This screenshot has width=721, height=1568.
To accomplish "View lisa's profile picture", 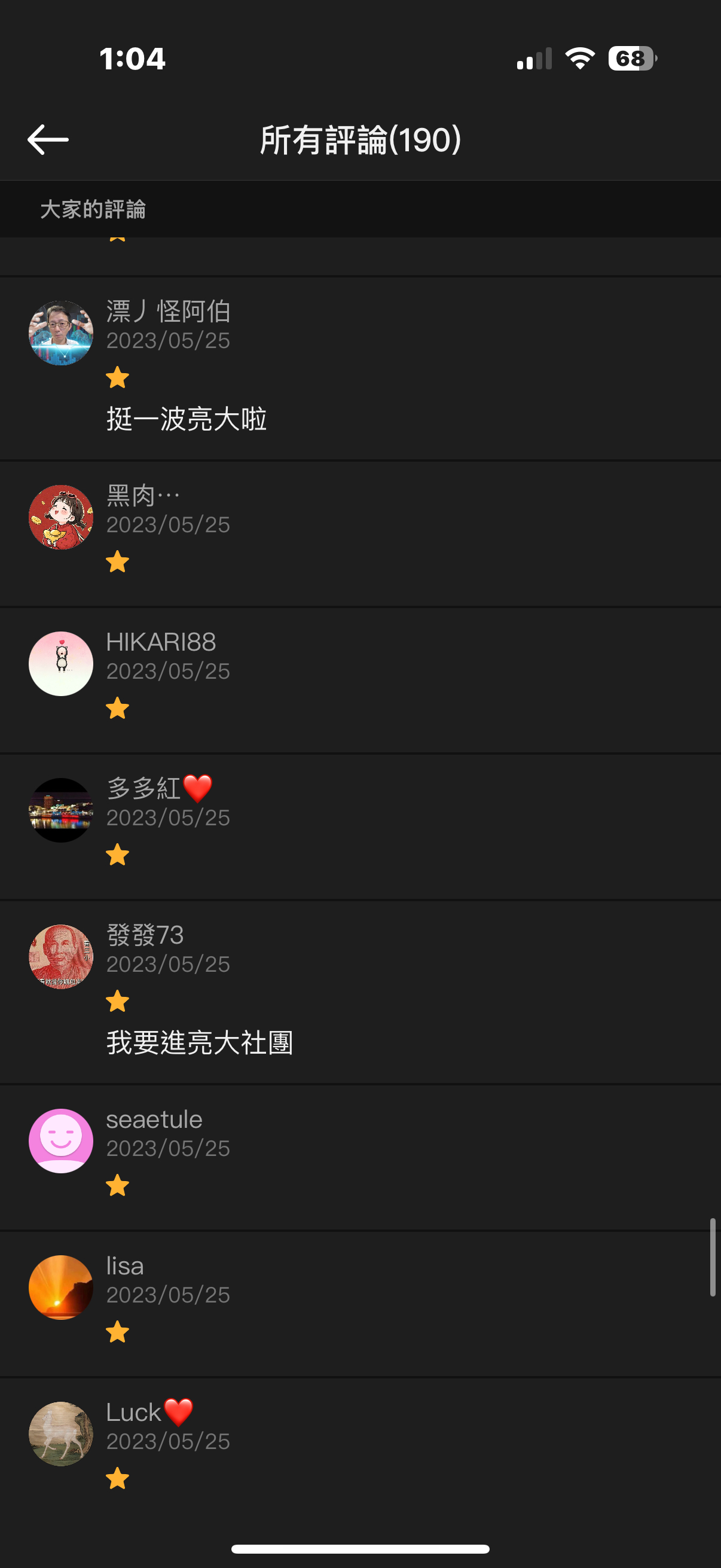I will [x=61, y=1288].
